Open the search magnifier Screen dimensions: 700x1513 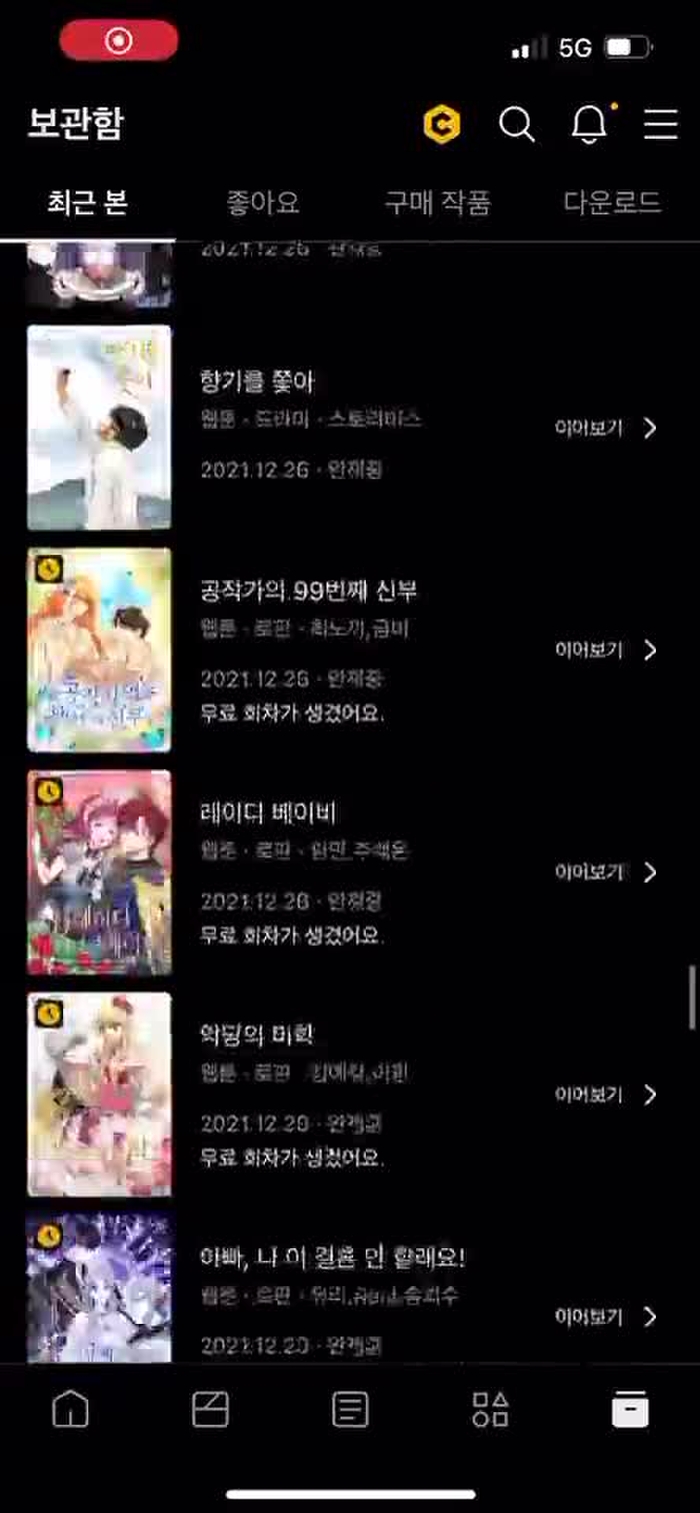[516, 124]
